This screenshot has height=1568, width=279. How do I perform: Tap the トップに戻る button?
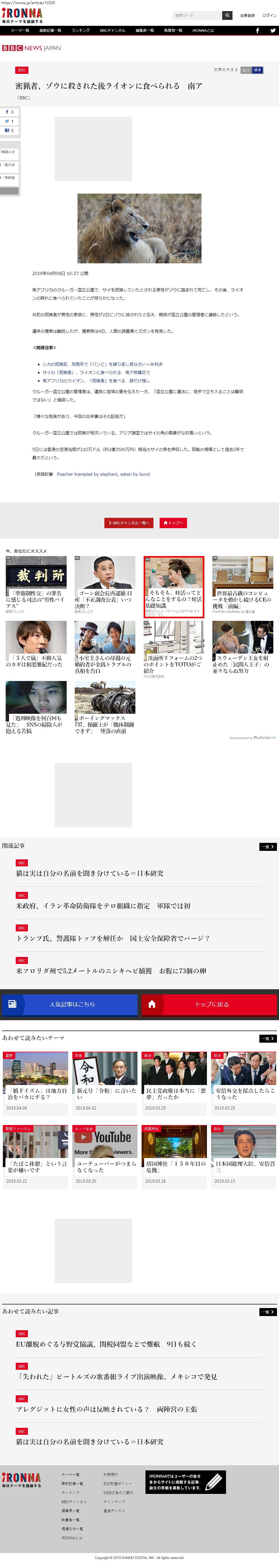click(209, 1004)
